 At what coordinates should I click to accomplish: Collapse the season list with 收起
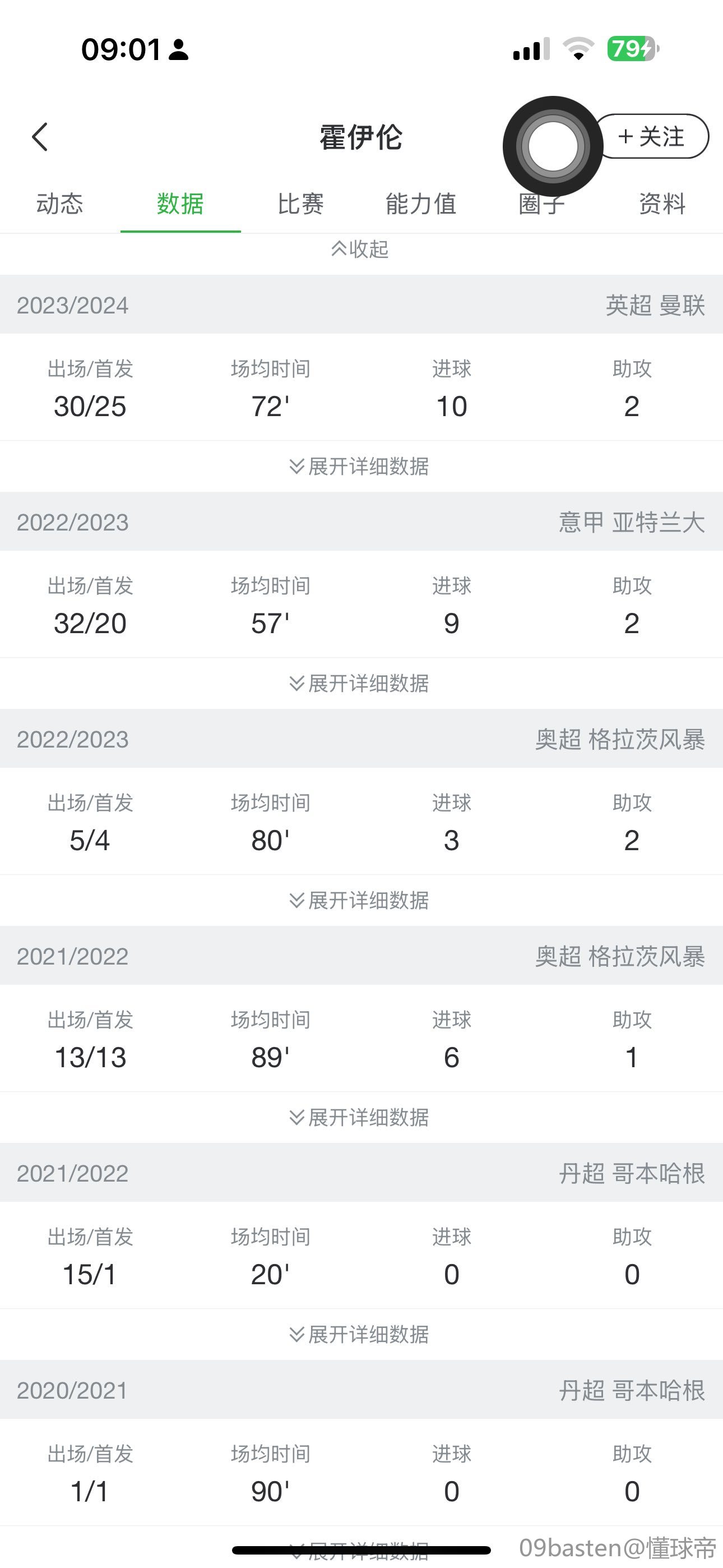[360, 249]
